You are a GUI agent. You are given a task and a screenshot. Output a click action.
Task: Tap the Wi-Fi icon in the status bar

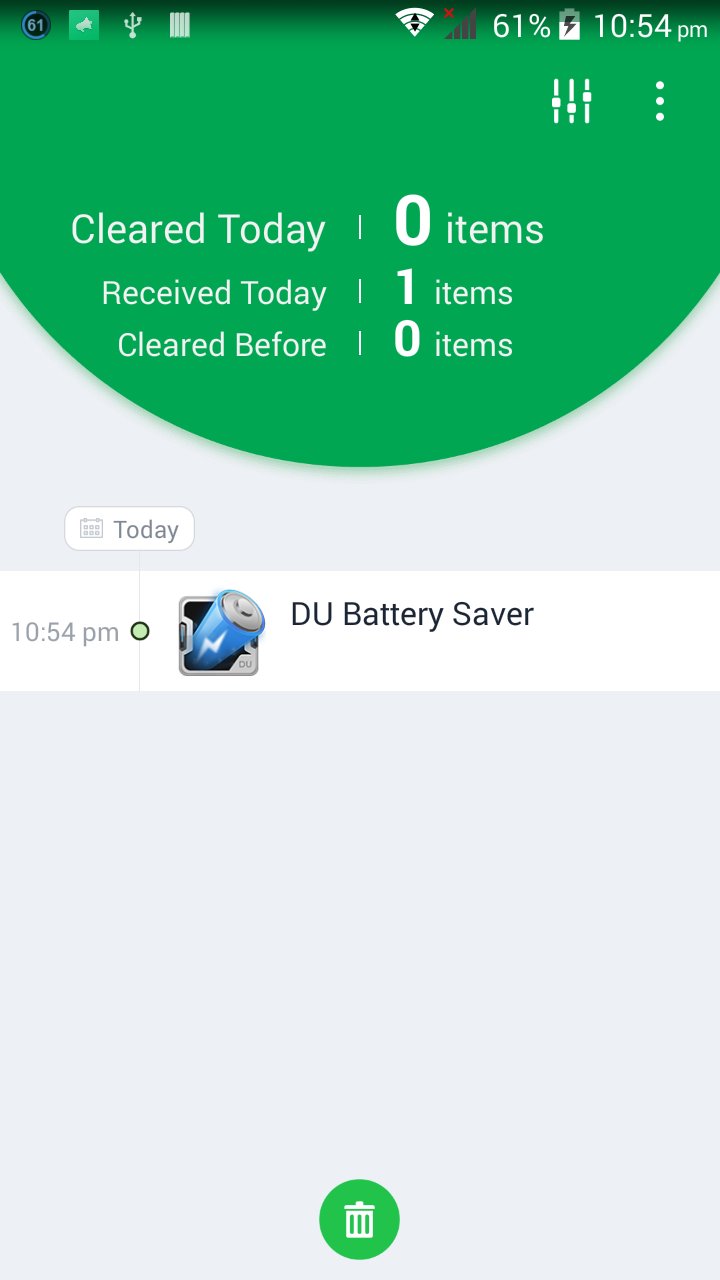[413, 22]
